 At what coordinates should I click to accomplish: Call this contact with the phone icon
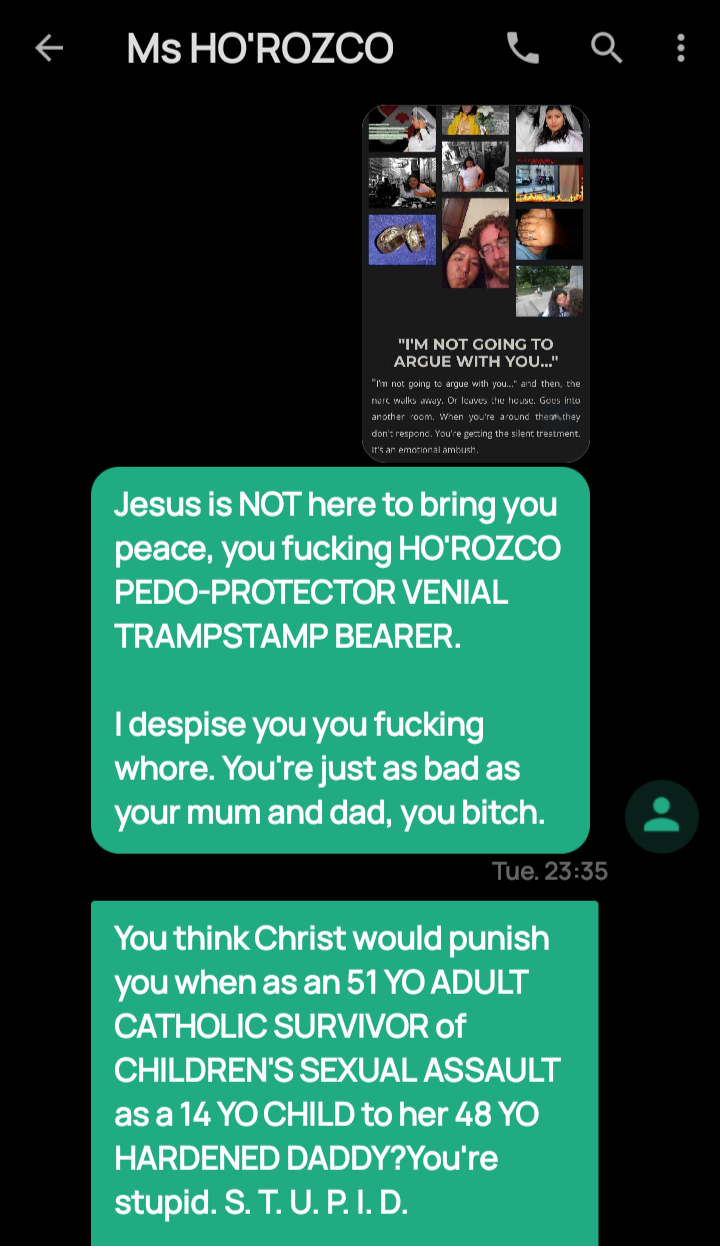pos(522,47)
